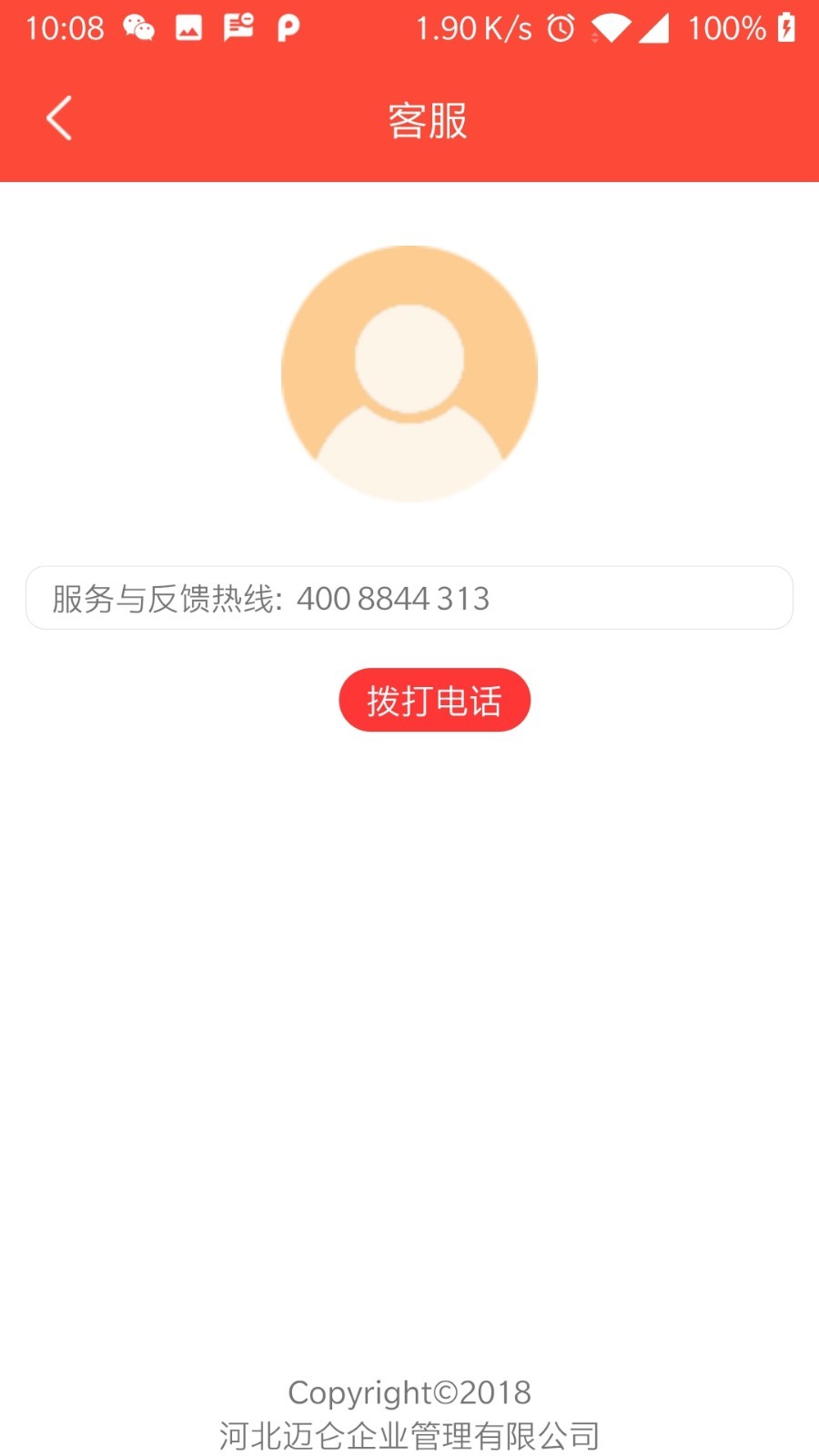
Task: Tap the 拨打电话 call button
Action: pos(434,700)
